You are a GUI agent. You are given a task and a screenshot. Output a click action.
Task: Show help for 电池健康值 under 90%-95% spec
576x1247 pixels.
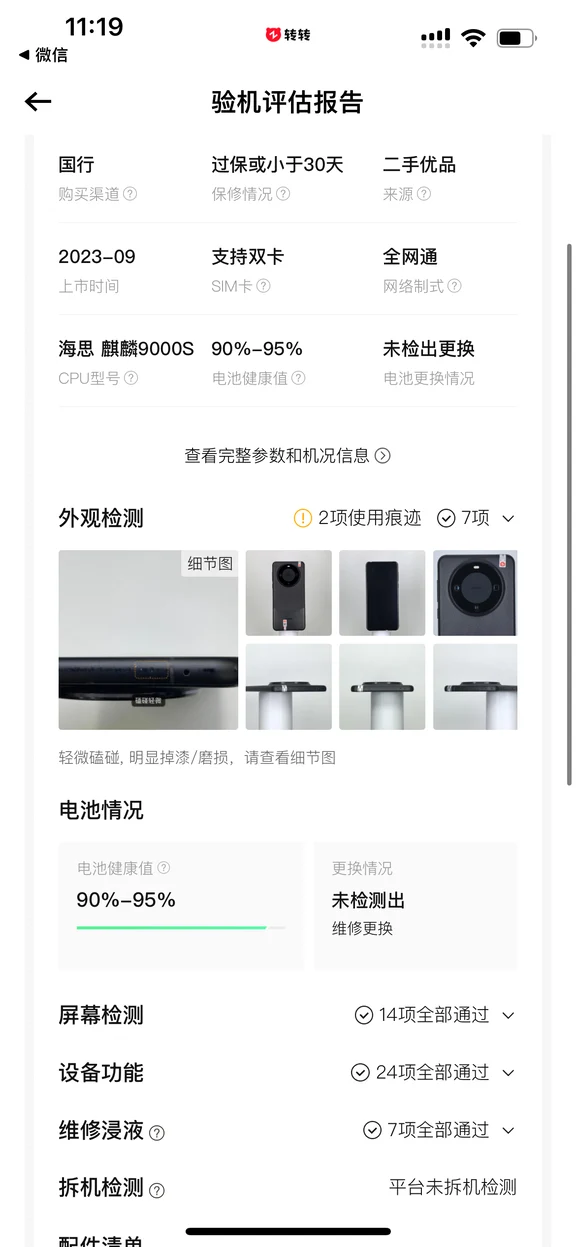click(298, 378)
